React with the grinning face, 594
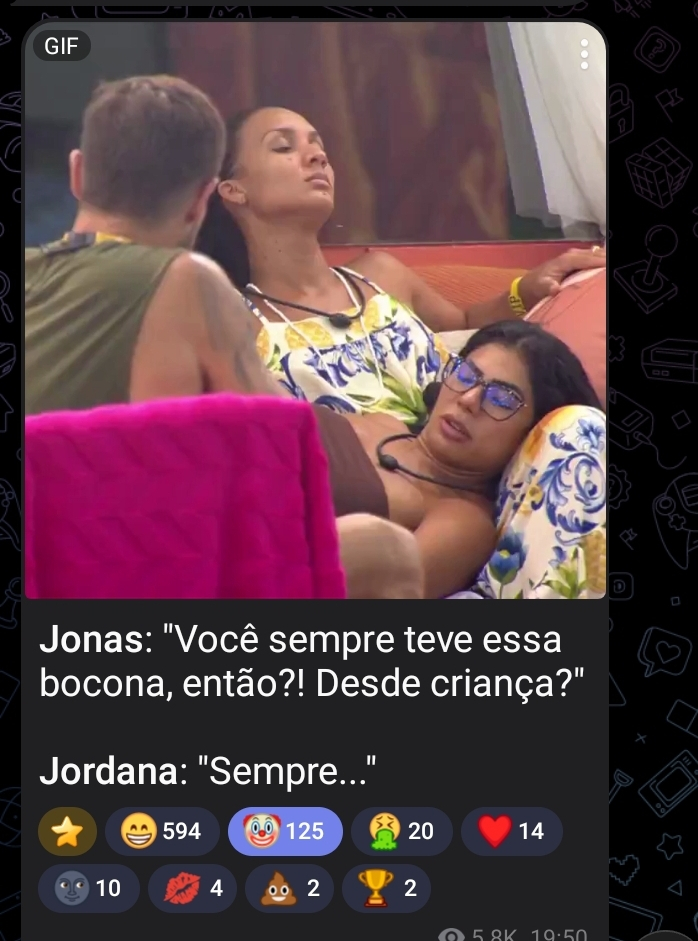The width and height of the screenshot is (698, 941). point(162,832)
